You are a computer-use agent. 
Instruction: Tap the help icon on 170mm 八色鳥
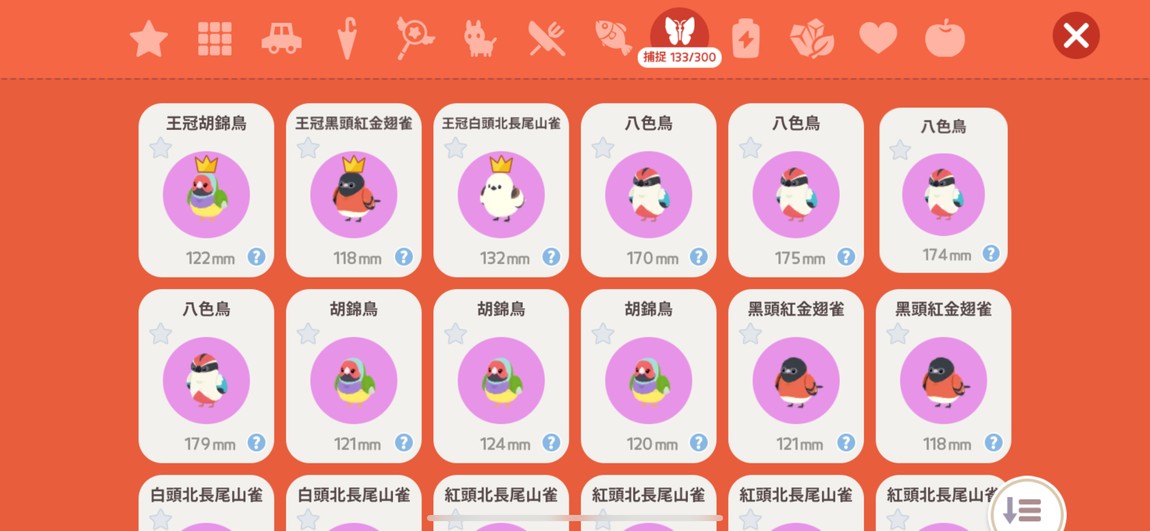pyautogui.click(x=698, y=257)
